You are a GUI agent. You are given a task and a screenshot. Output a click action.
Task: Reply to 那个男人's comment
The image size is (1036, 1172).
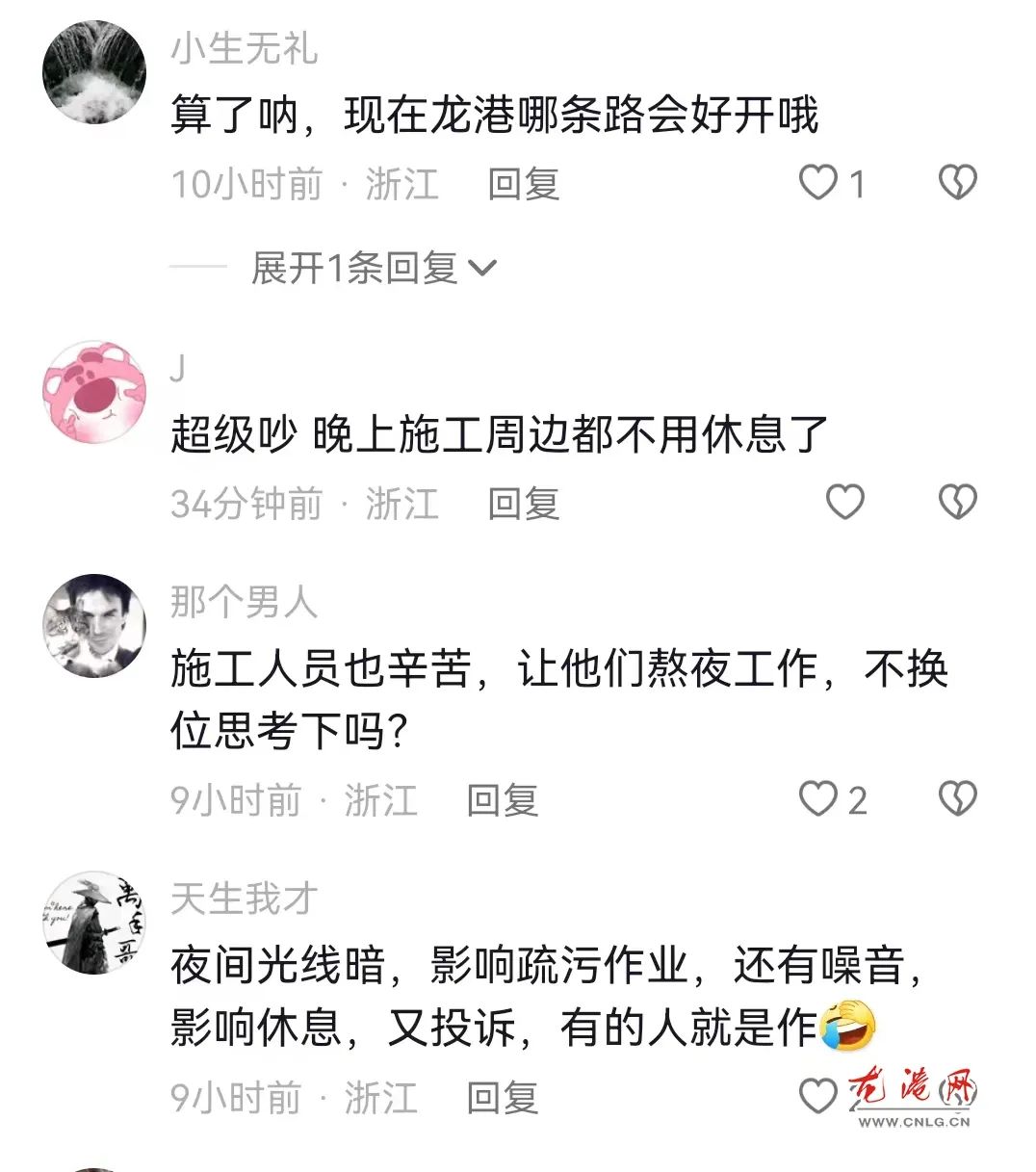[x=502, y=800]
